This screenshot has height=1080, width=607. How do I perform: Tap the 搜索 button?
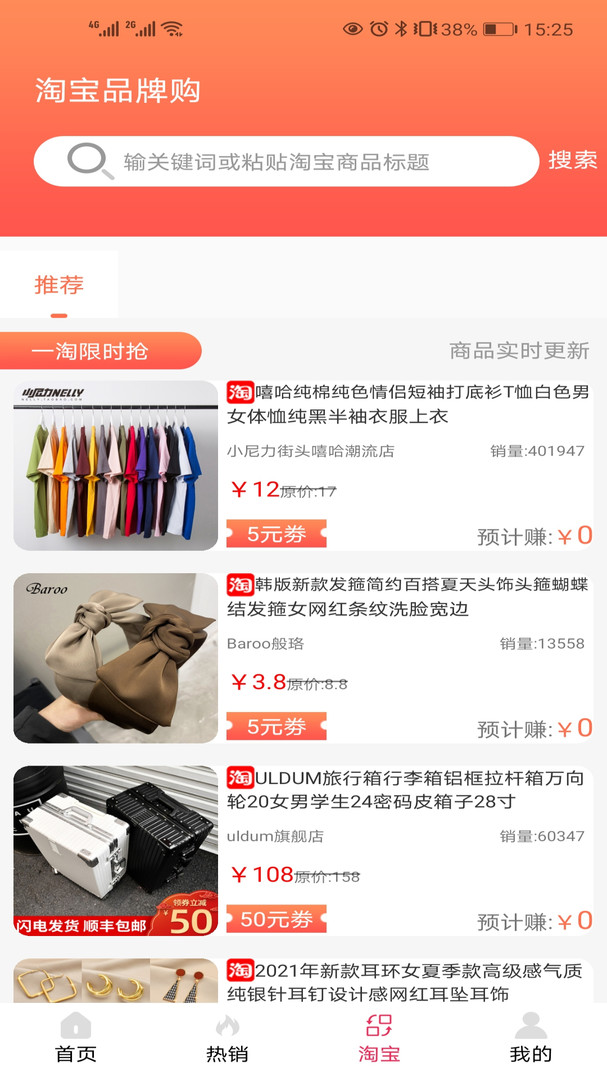pyautogui.click(x=573, y=160)
